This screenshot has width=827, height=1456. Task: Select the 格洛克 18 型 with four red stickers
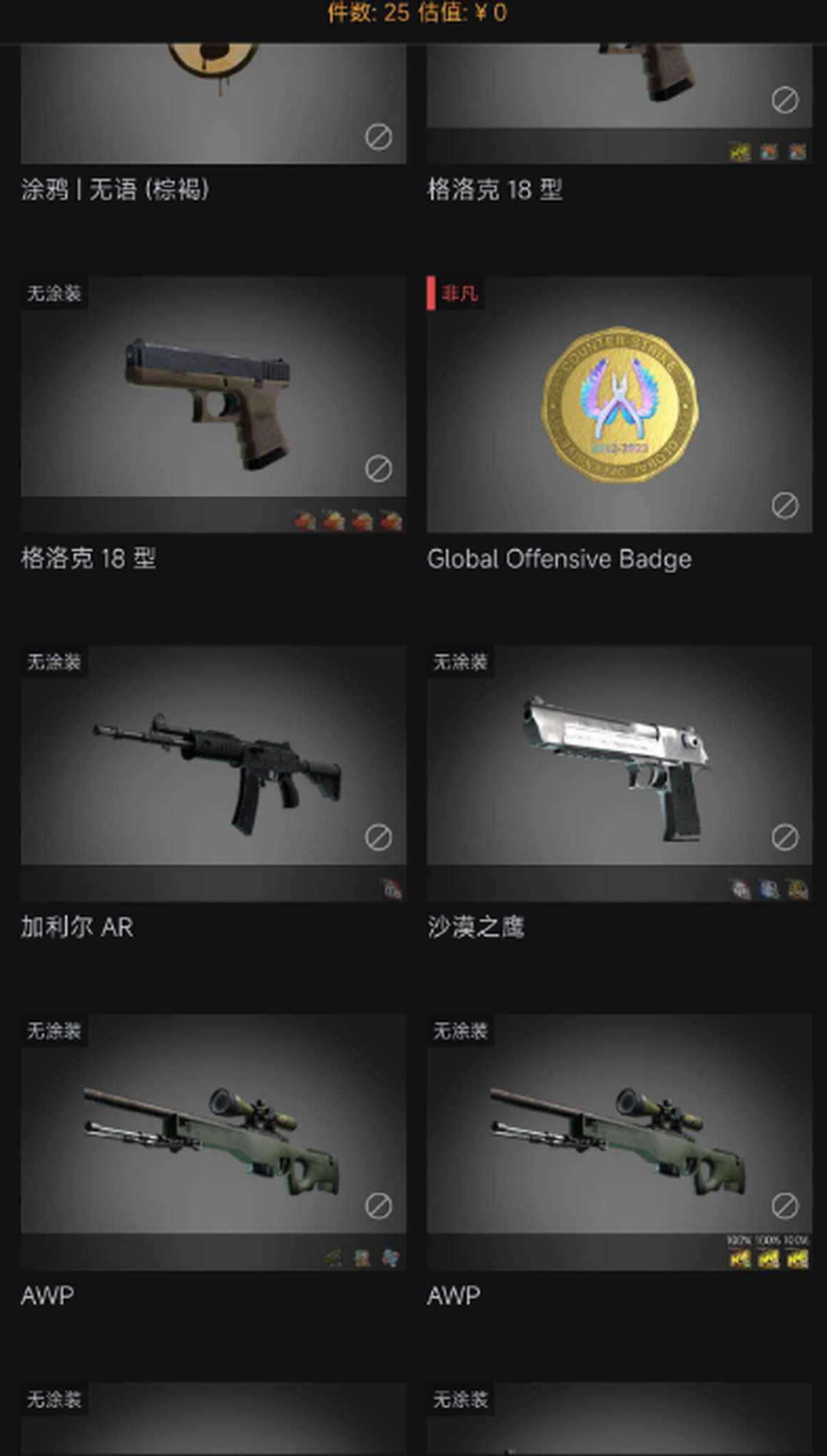(213, 403)
